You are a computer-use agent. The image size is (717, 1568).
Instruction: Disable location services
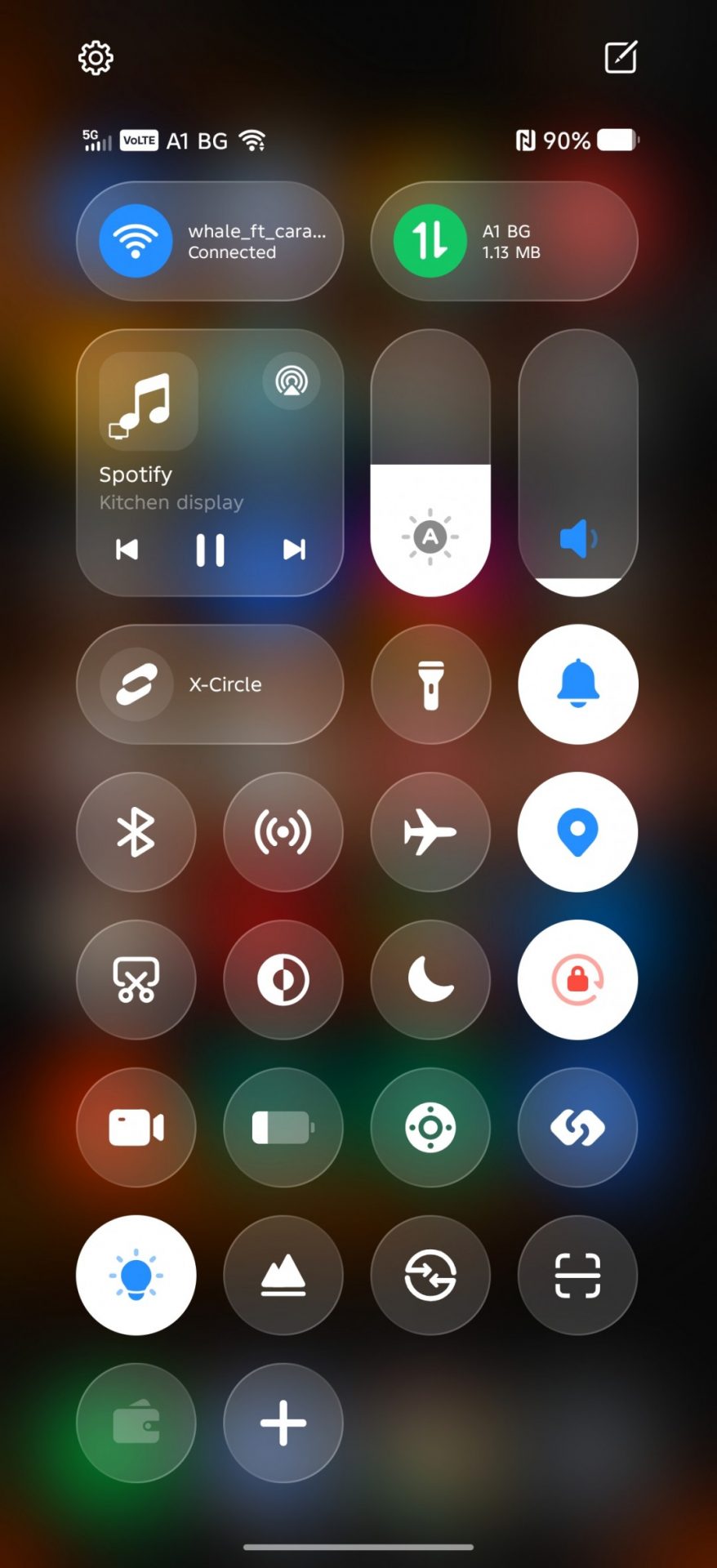click(577, 832)
